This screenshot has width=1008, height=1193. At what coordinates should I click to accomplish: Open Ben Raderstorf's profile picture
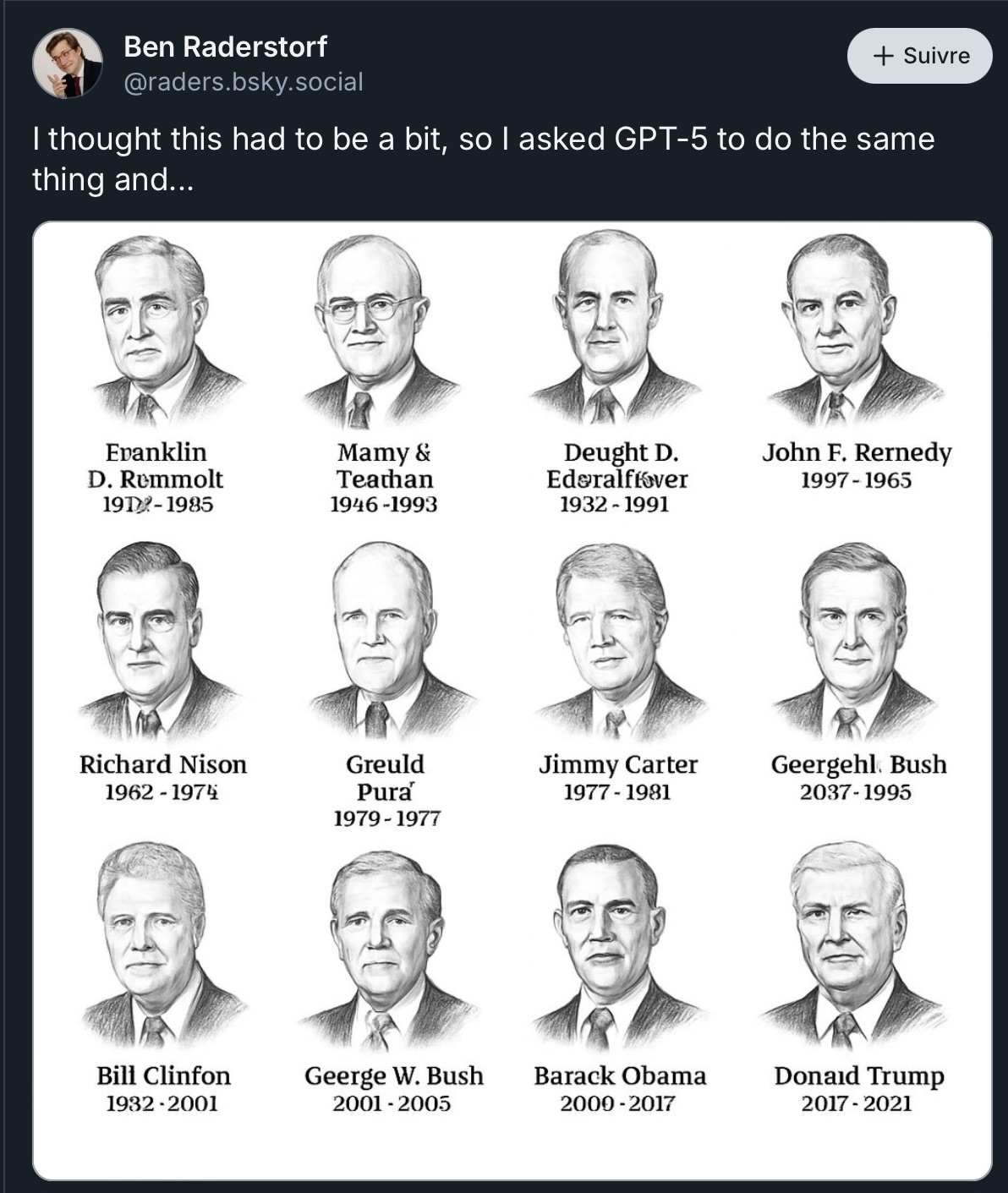pyautogui.click(x=68, y=63)
